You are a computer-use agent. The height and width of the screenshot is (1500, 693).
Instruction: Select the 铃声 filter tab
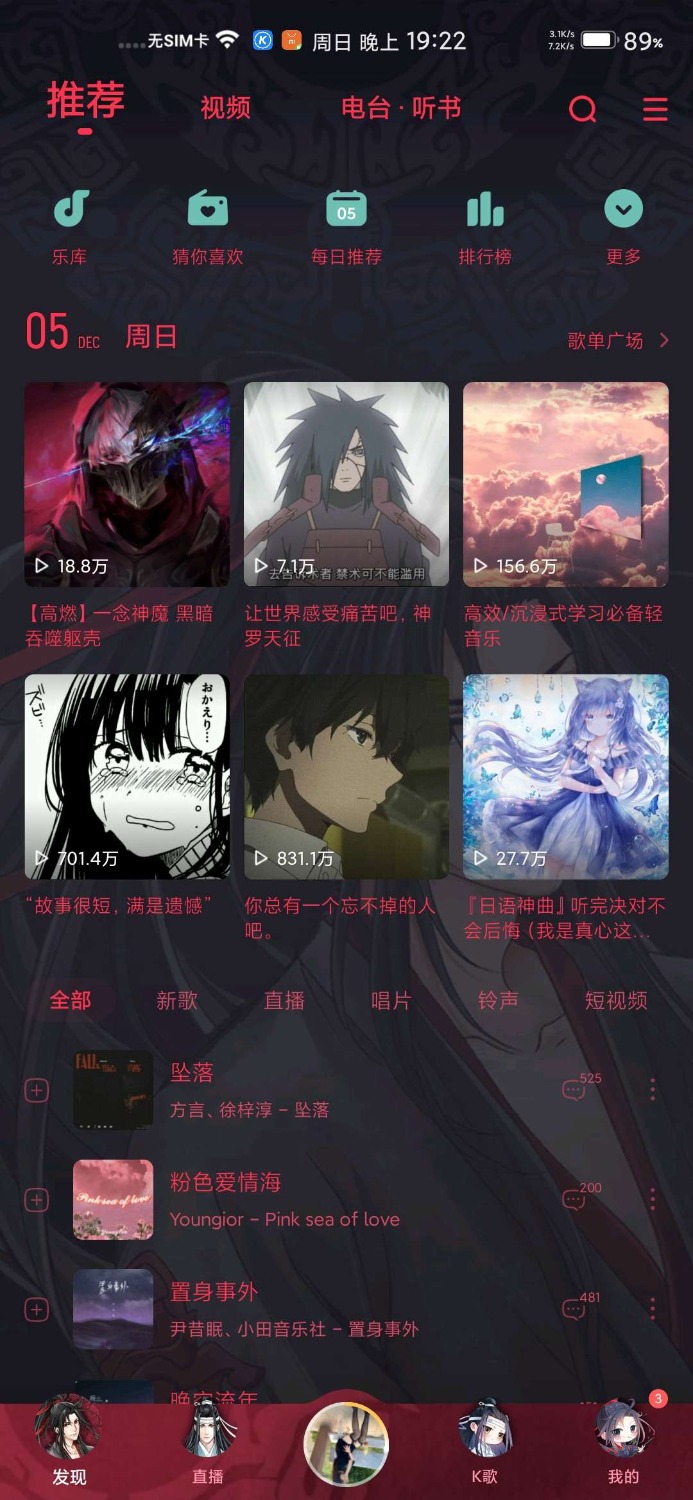[498, 1000]
